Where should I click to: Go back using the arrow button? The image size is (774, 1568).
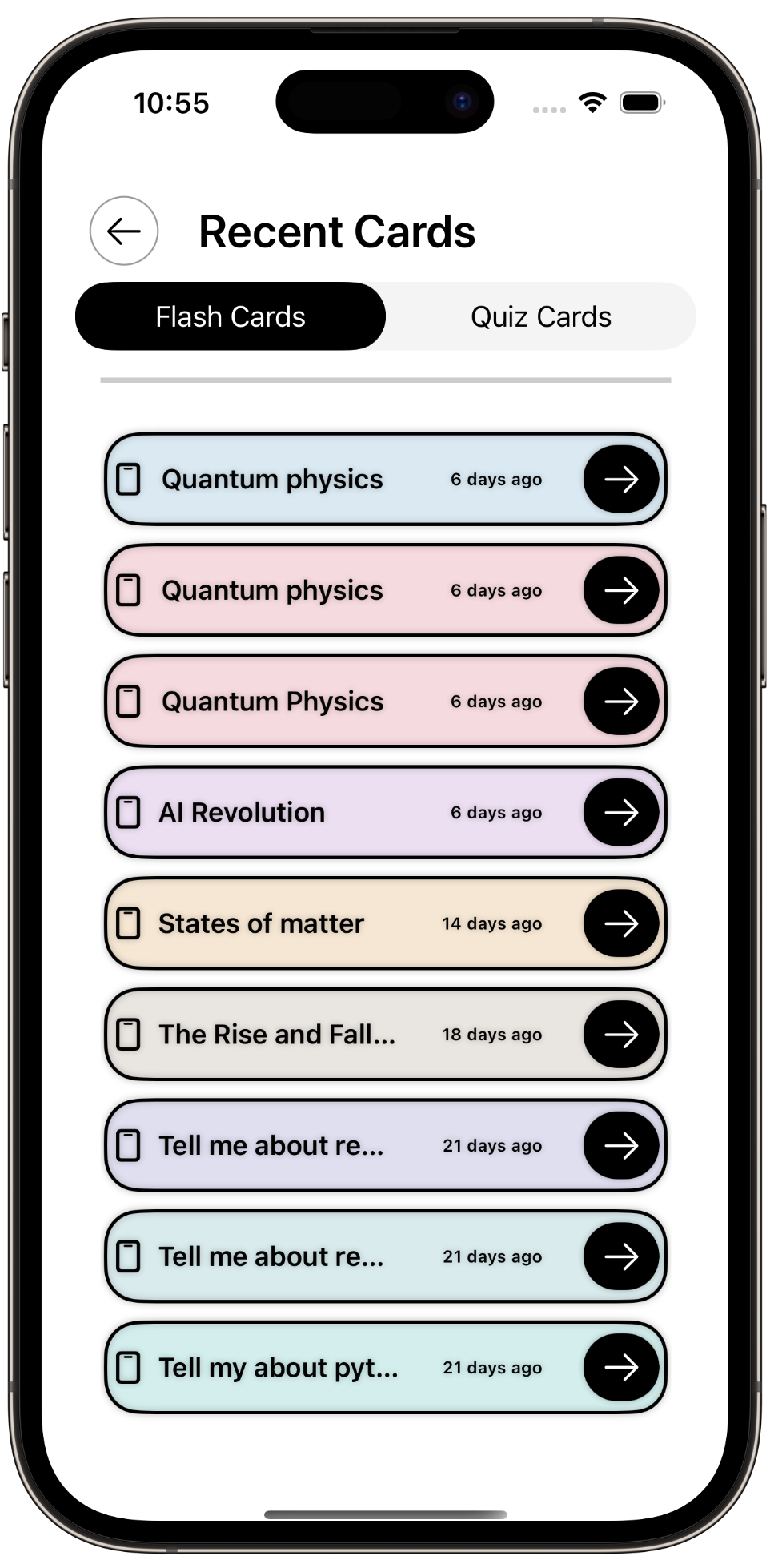[124, 231]
